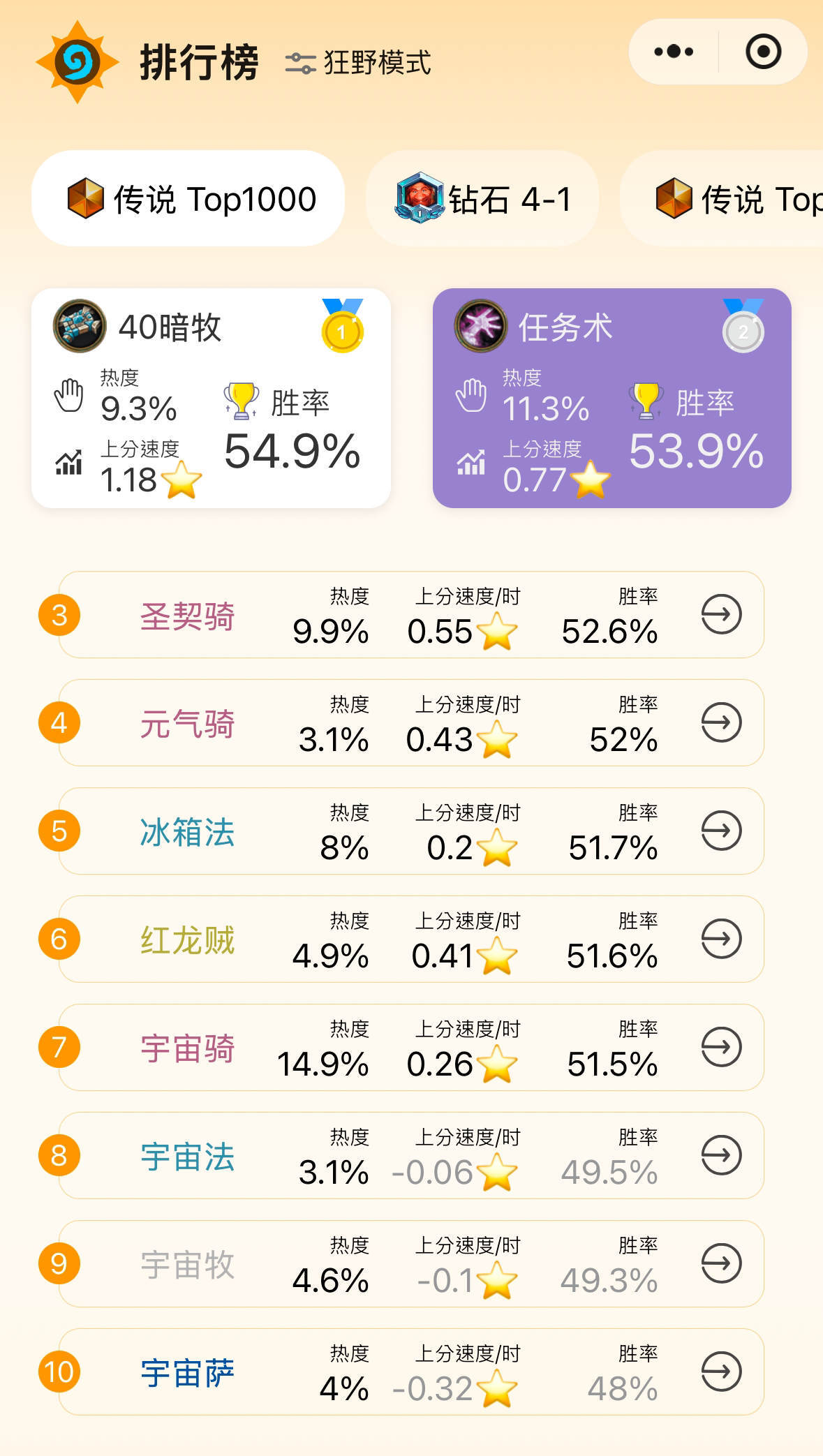The image size is (823, 1456).
Task: View details for 宇宙骑 deck
Action: tap(720, 1047)
